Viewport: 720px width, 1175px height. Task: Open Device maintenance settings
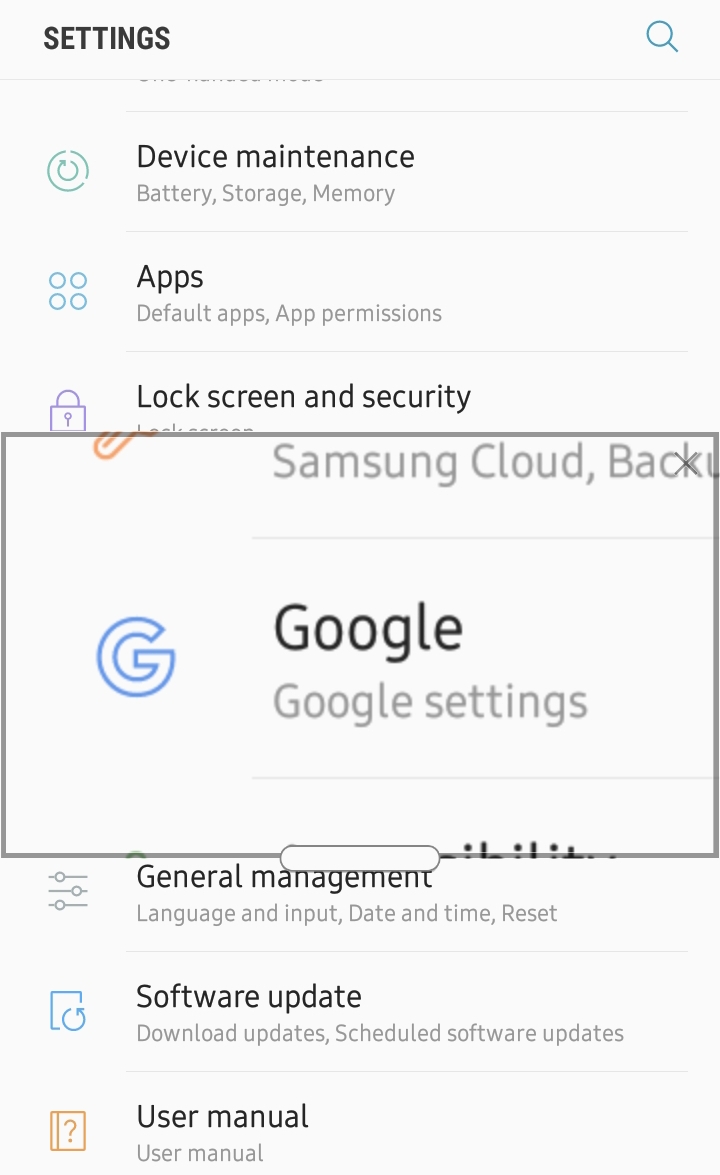tap(360, 172)
